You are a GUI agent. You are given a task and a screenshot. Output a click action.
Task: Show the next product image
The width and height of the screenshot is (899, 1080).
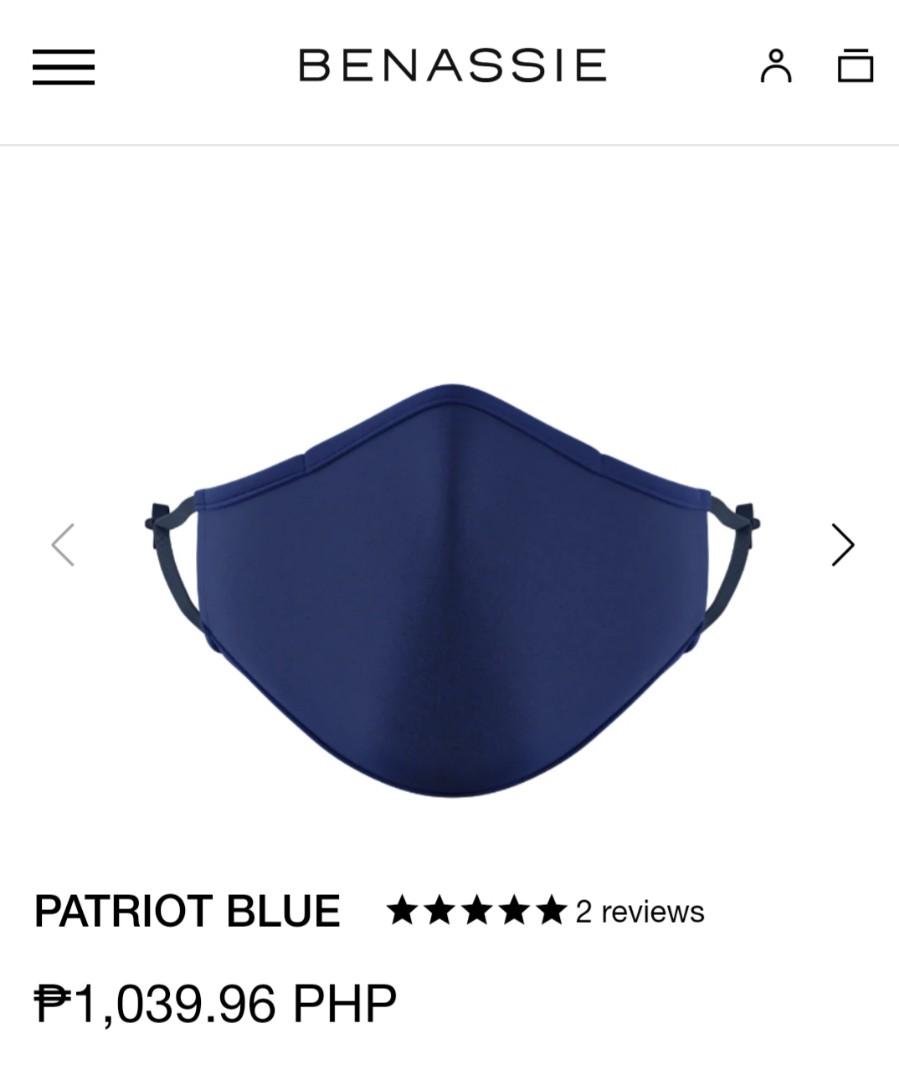843,545
